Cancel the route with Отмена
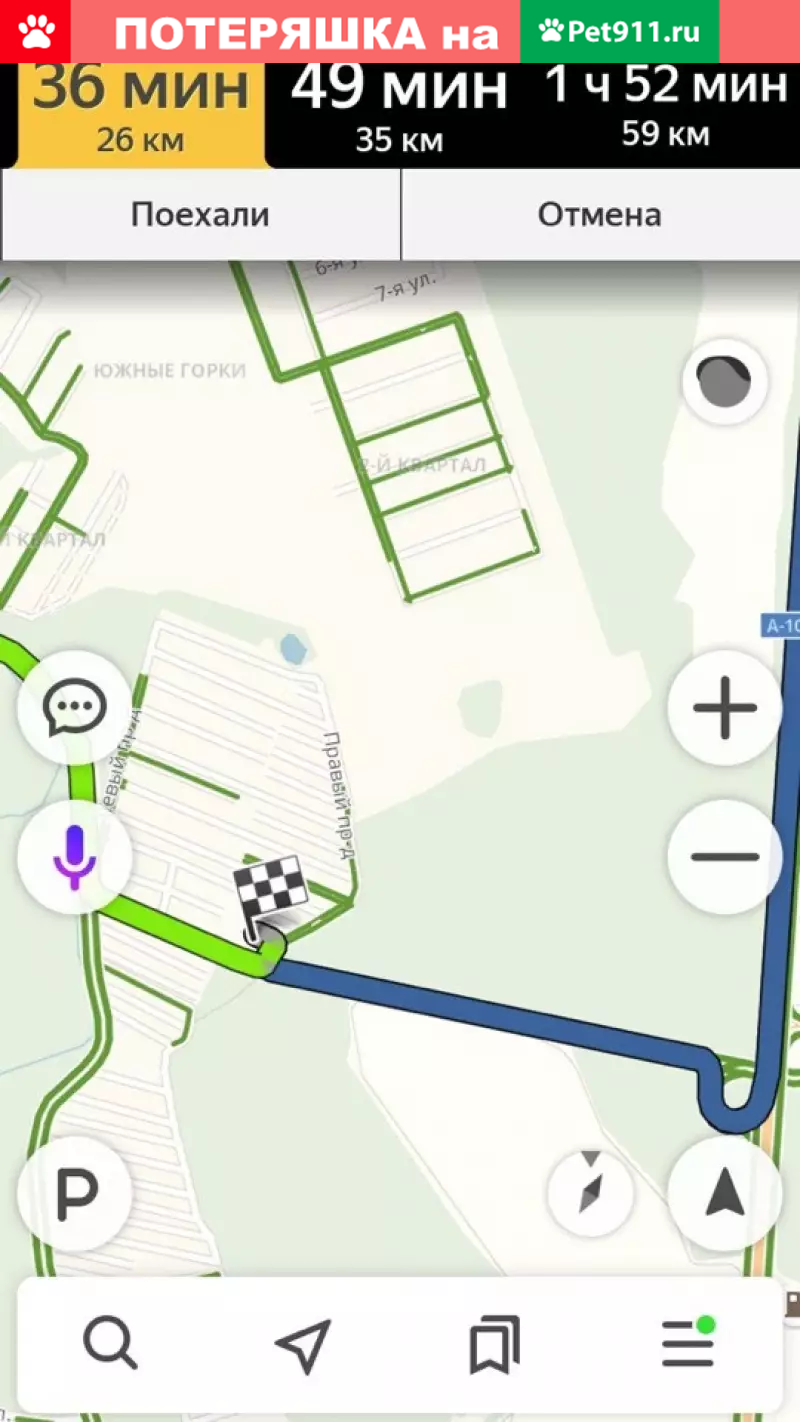The height and width of the screenshot is (1422, 800). coord(600,215)
